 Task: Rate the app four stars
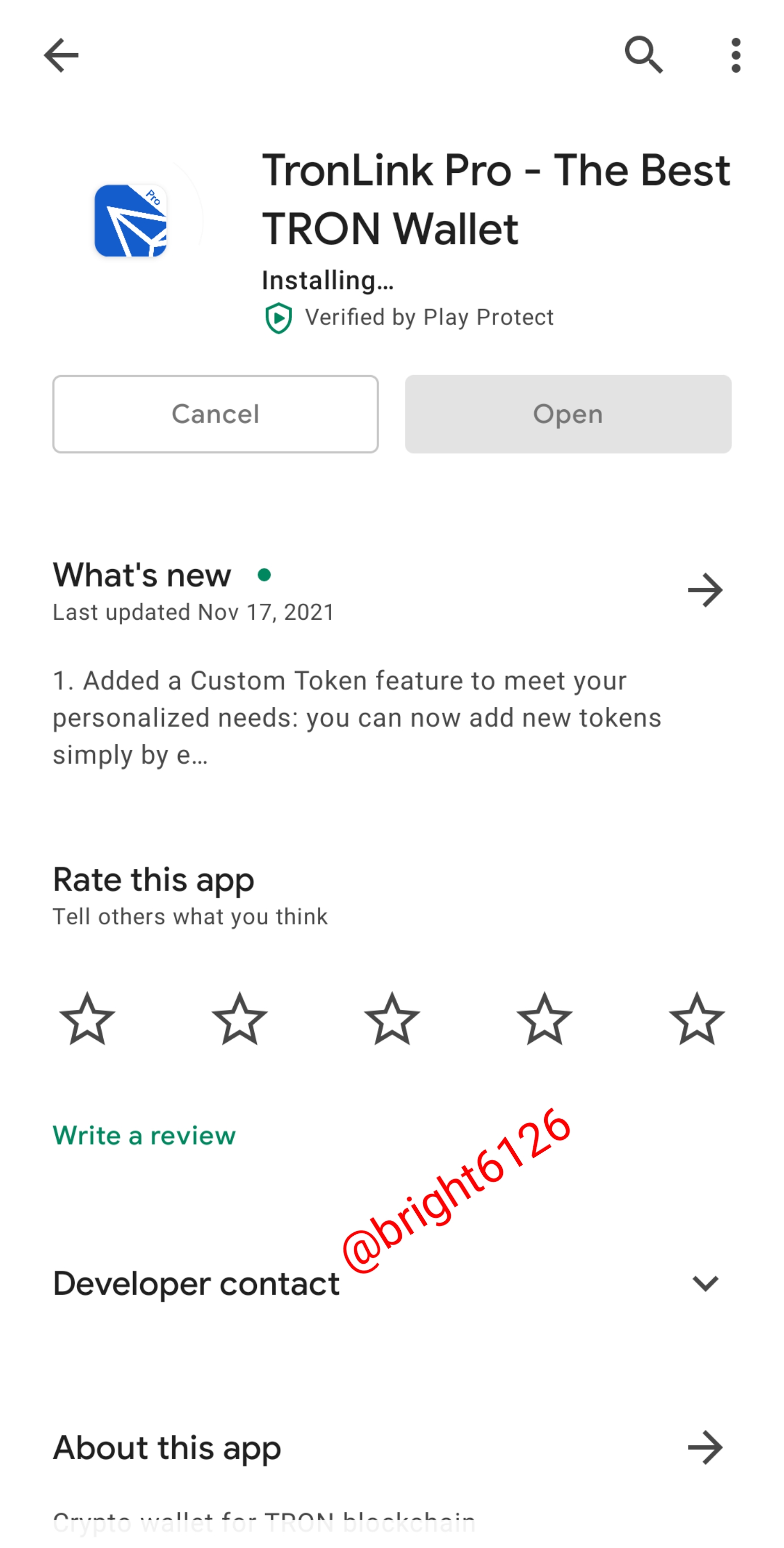(x=544, y=1019)
